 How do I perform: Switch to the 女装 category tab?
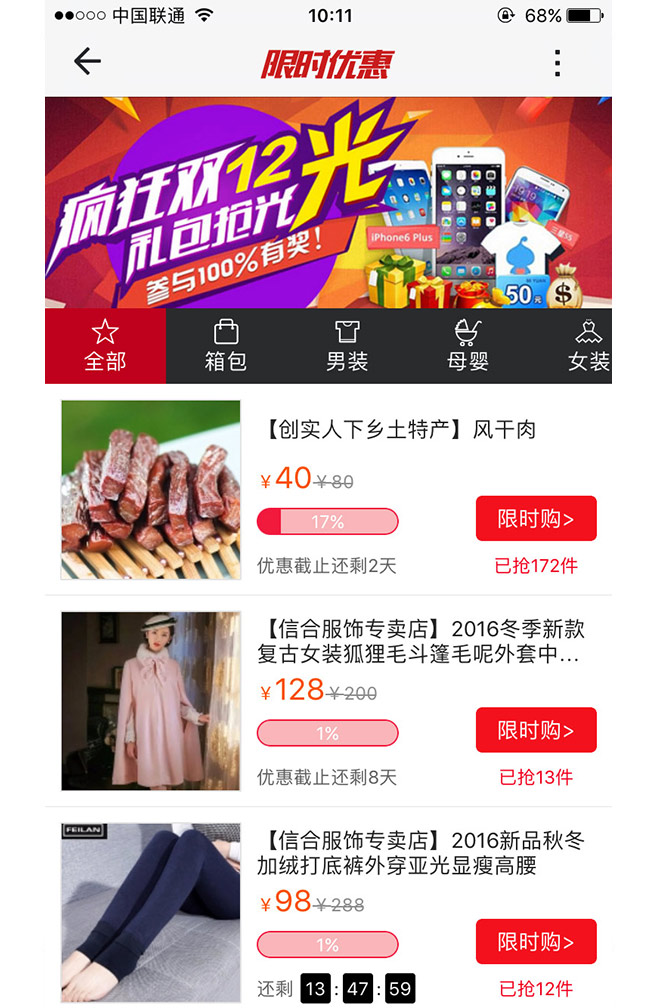point(588,346)
